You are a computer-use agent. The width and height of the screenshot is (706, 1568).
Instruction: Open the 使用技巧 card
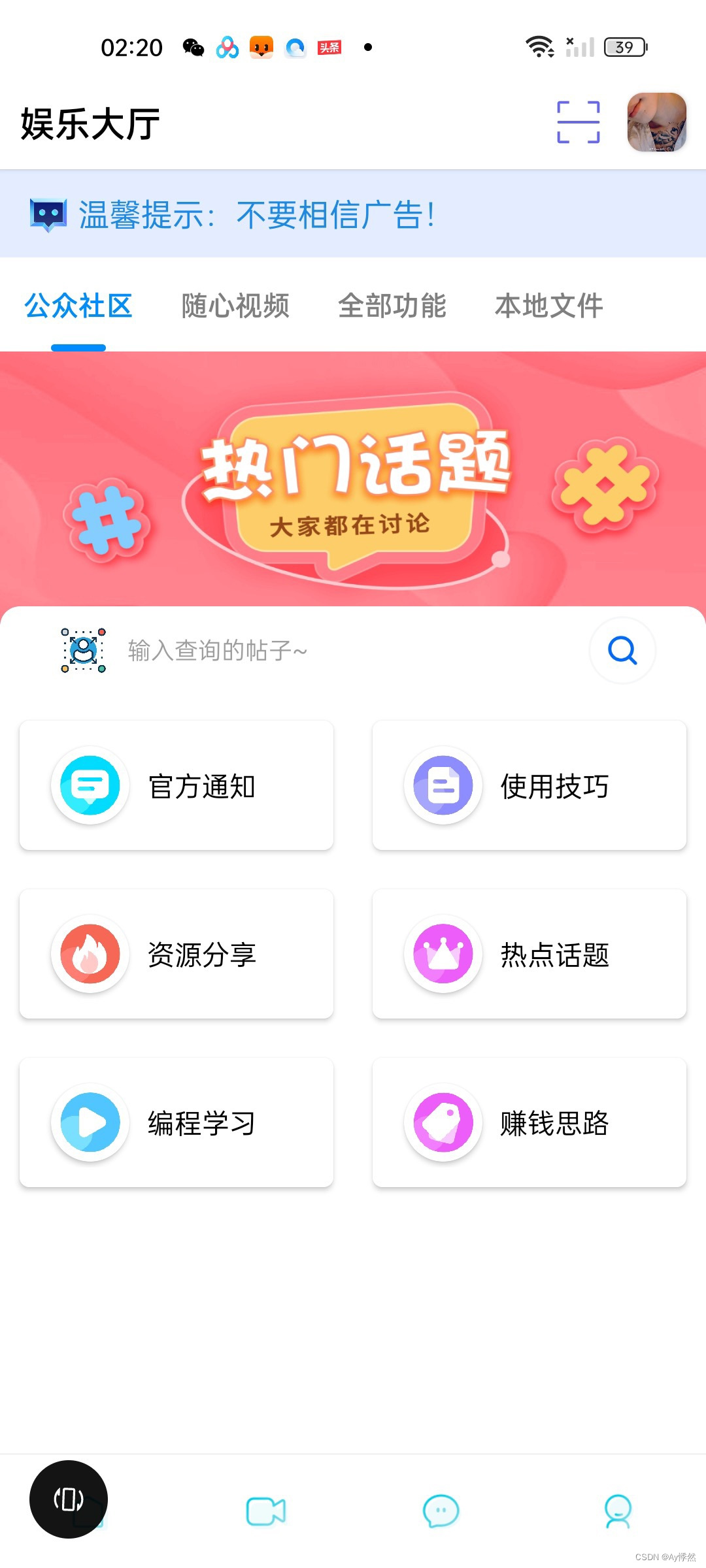529,785
